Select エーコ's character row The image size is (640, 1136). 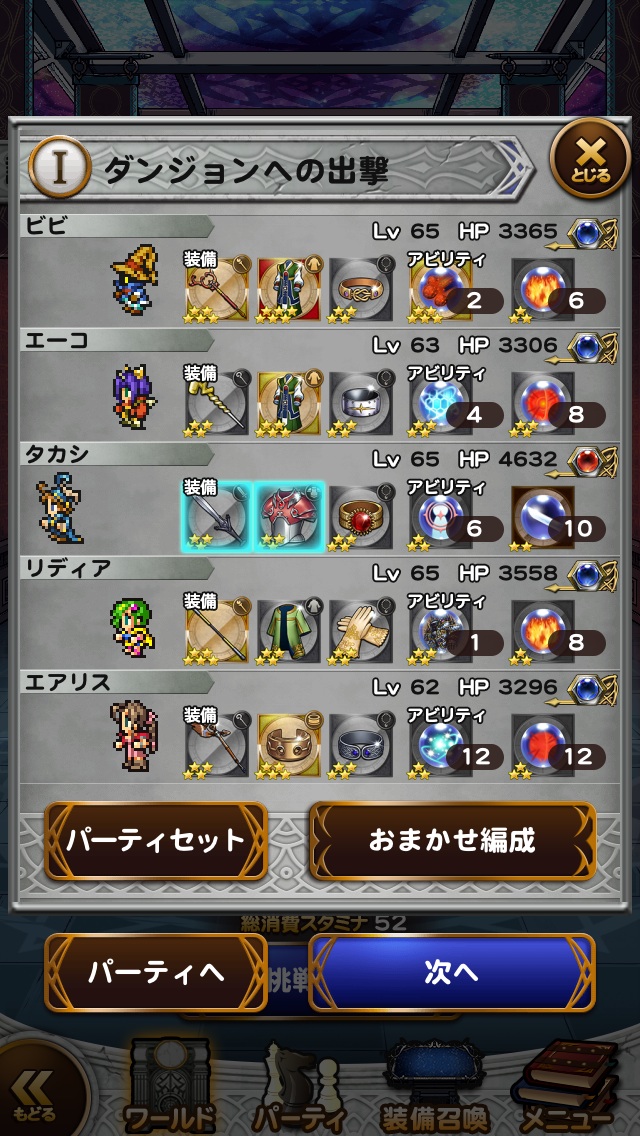pyautogui.click(x=320, y=383)
